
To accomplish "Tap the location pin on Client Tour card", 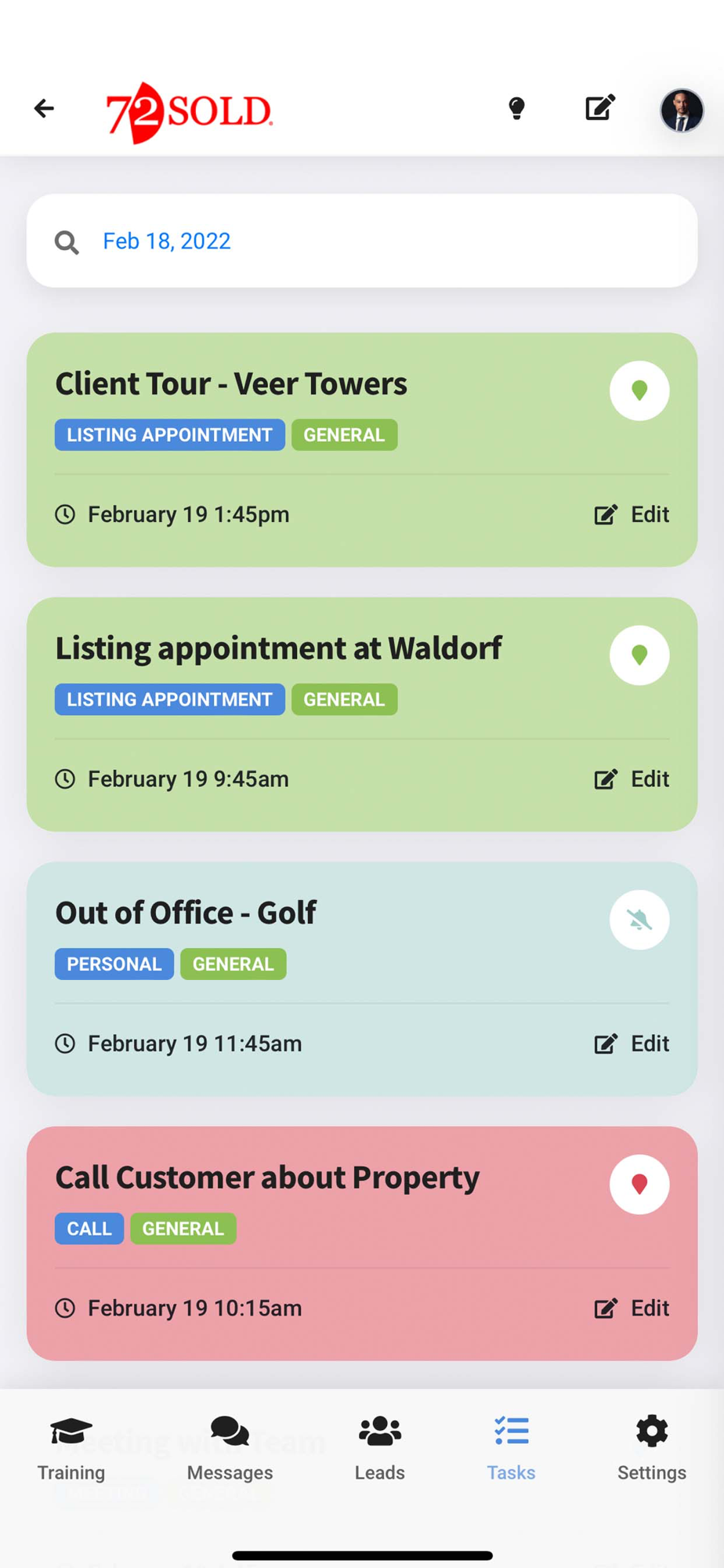I will pyautogui.click(x=639, y=390).
